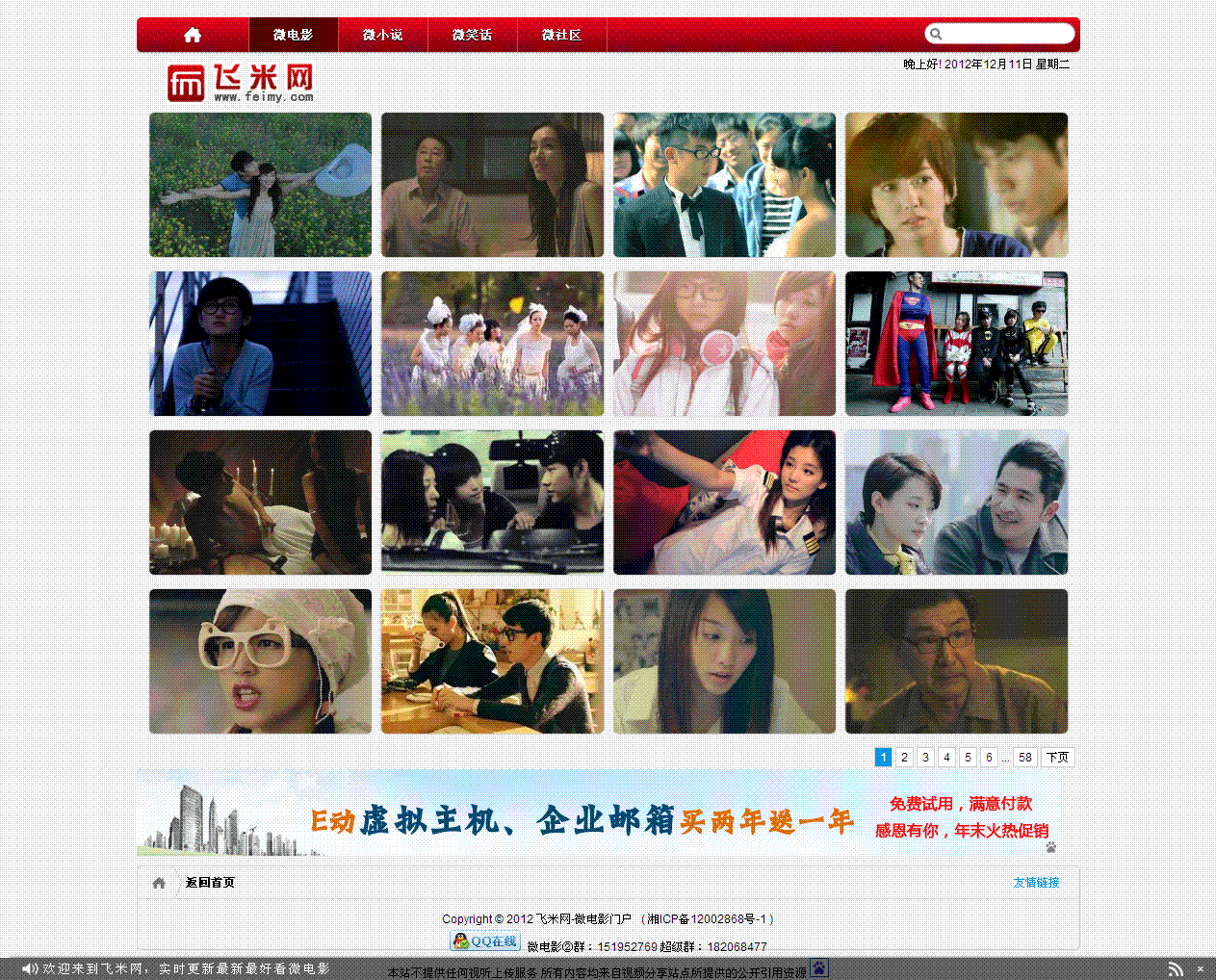
Task: Open the film tile with the lavender field dancers
Action: coord(492,344)
